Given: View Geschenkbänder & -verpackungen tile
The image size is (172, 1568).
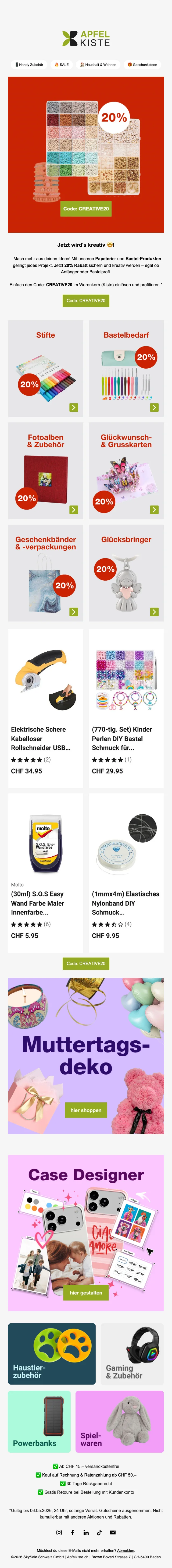Looking at the screenshot, I should [46, 573].
